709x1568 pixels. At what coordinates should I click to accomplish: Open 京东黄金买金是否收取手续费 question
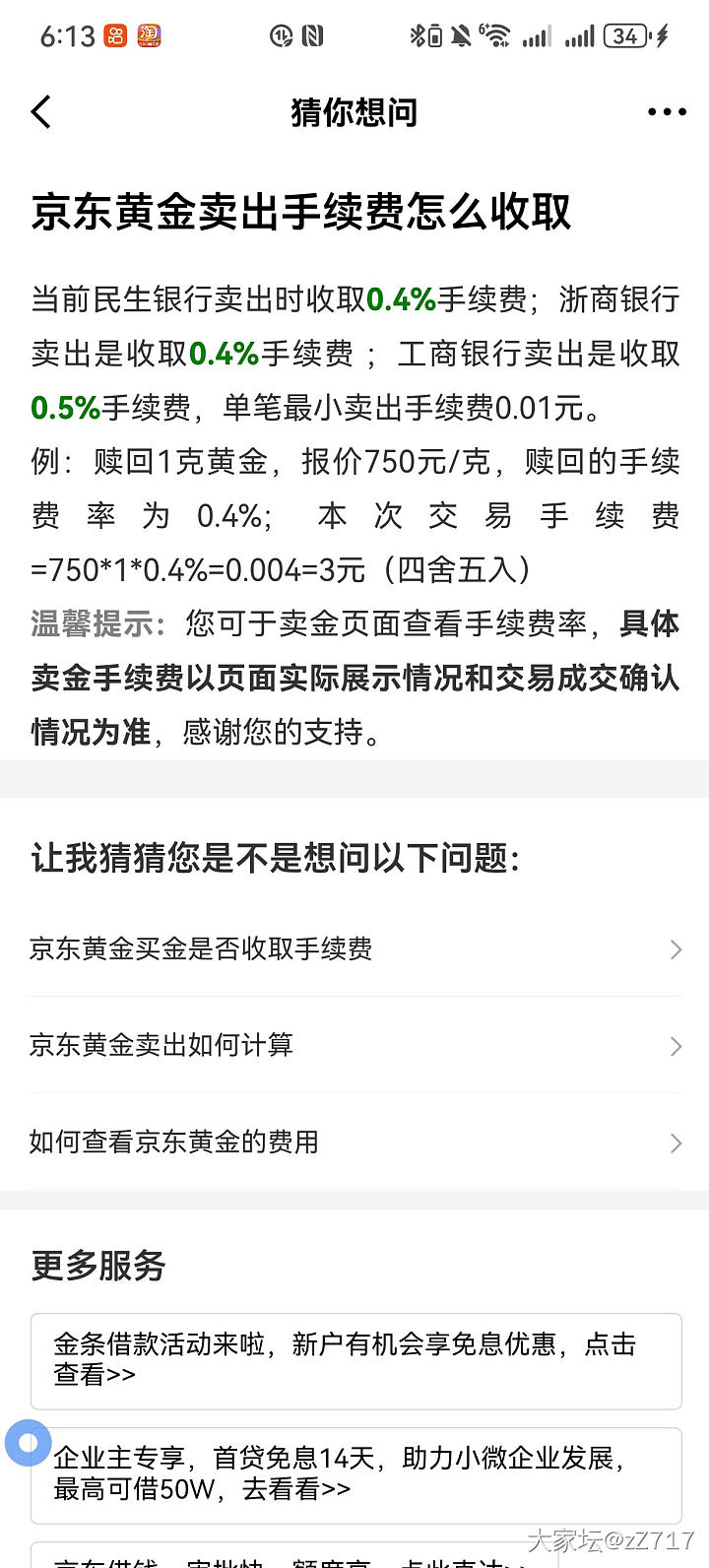(354, 949)
